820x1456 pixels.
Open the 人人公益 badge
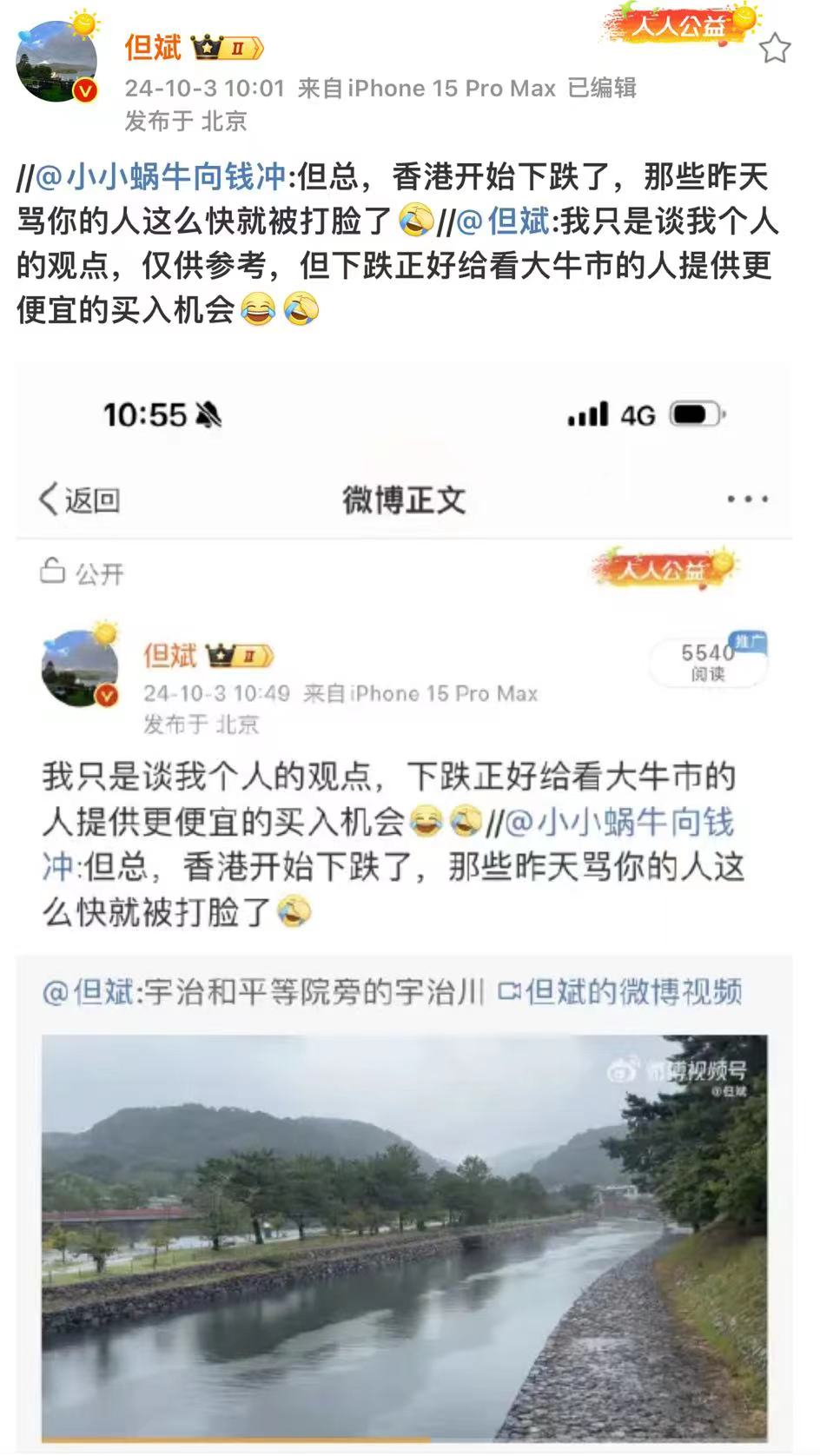pos(679,25)
